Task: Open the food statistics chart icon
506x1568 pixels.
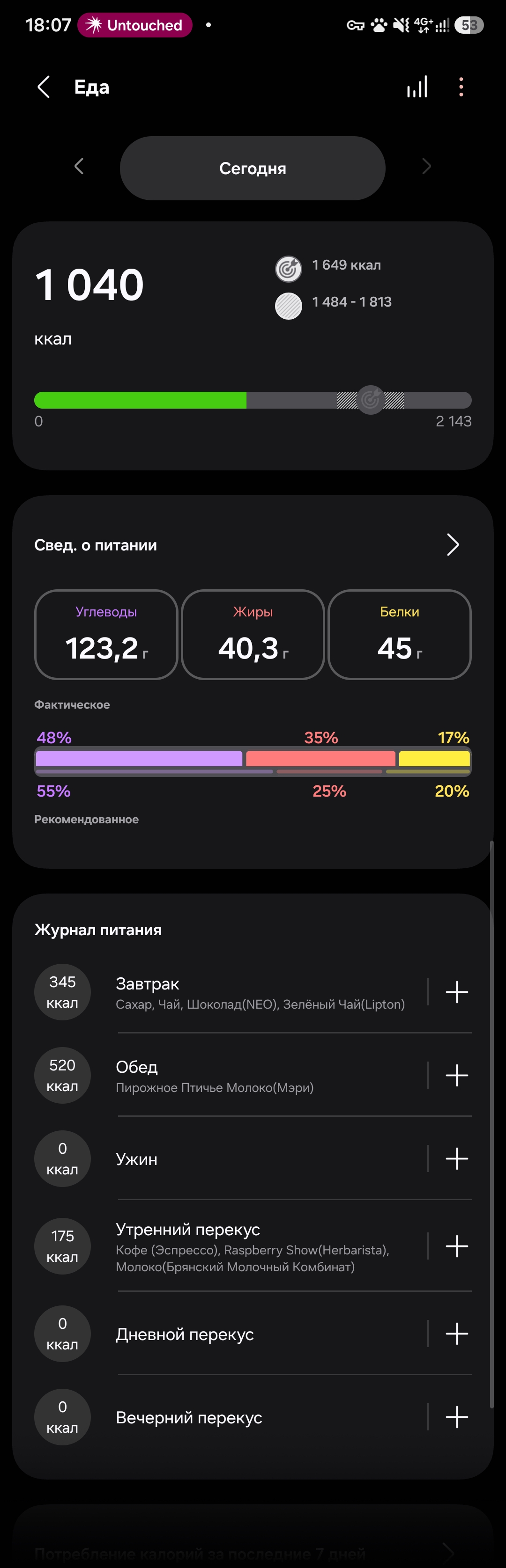Action: (x=417, y=87)
